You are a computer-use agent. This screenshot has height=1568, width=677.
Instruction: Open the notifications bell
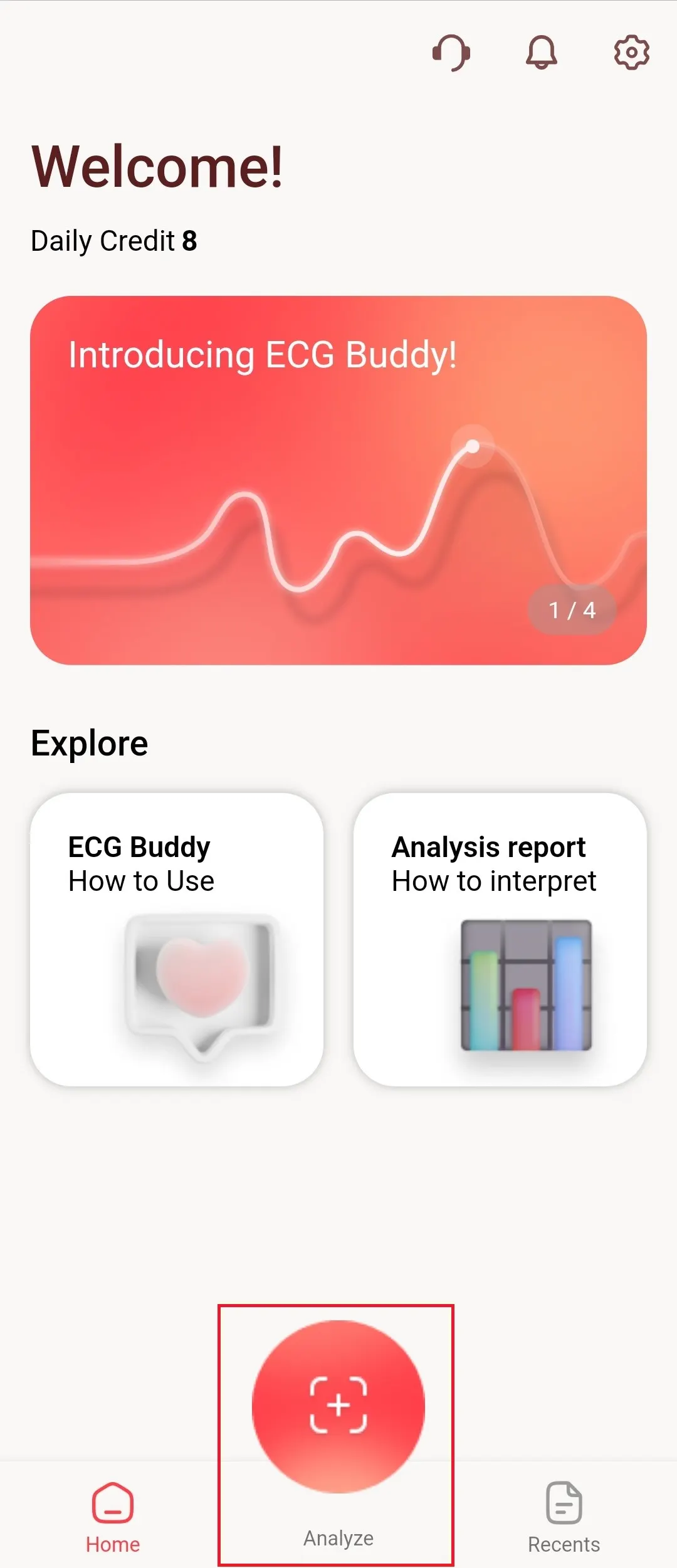click(x=541, y=53)
